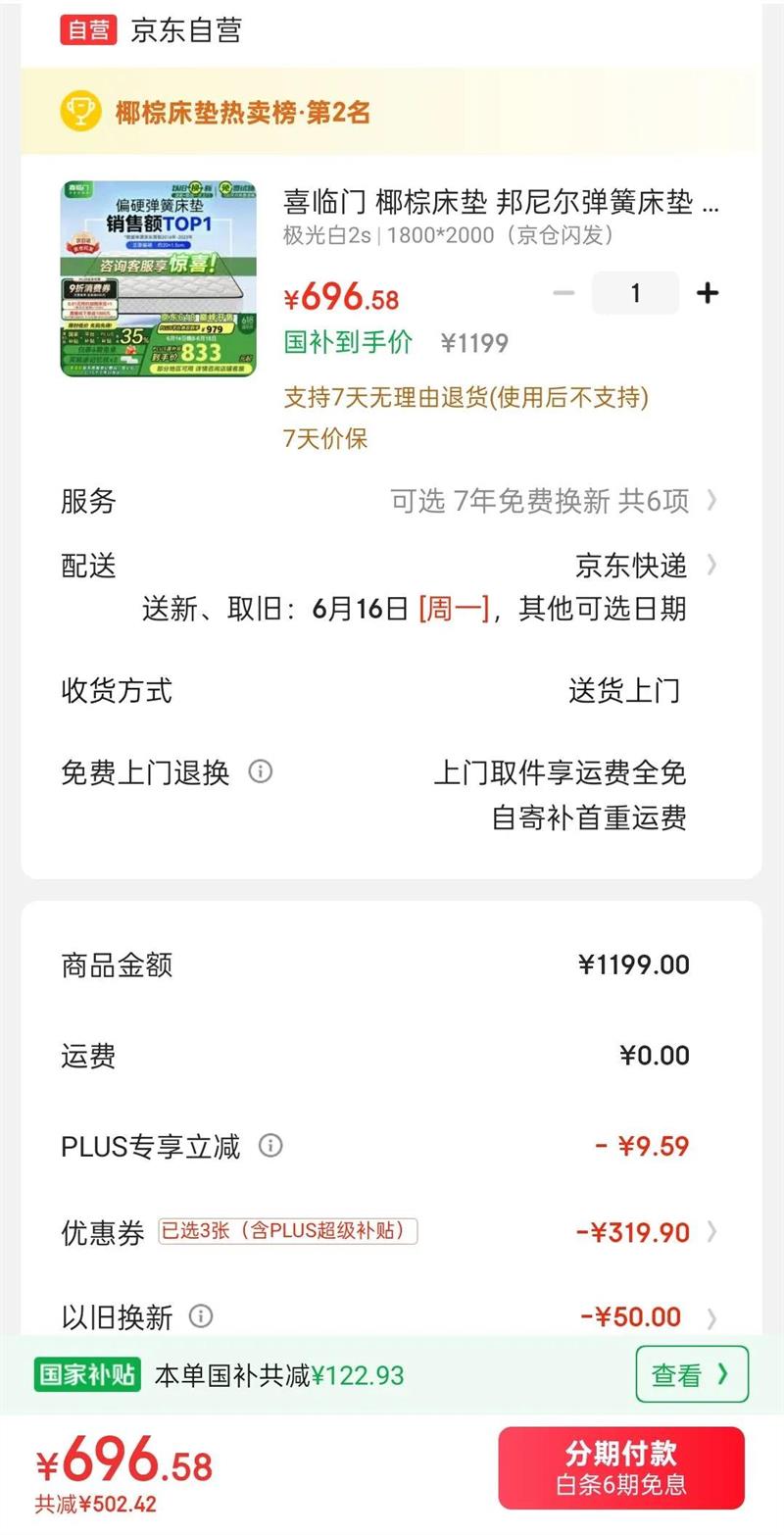784x1535 pixels.
Task: Tap 查看 for national subsidy details
Action: 691,1374
